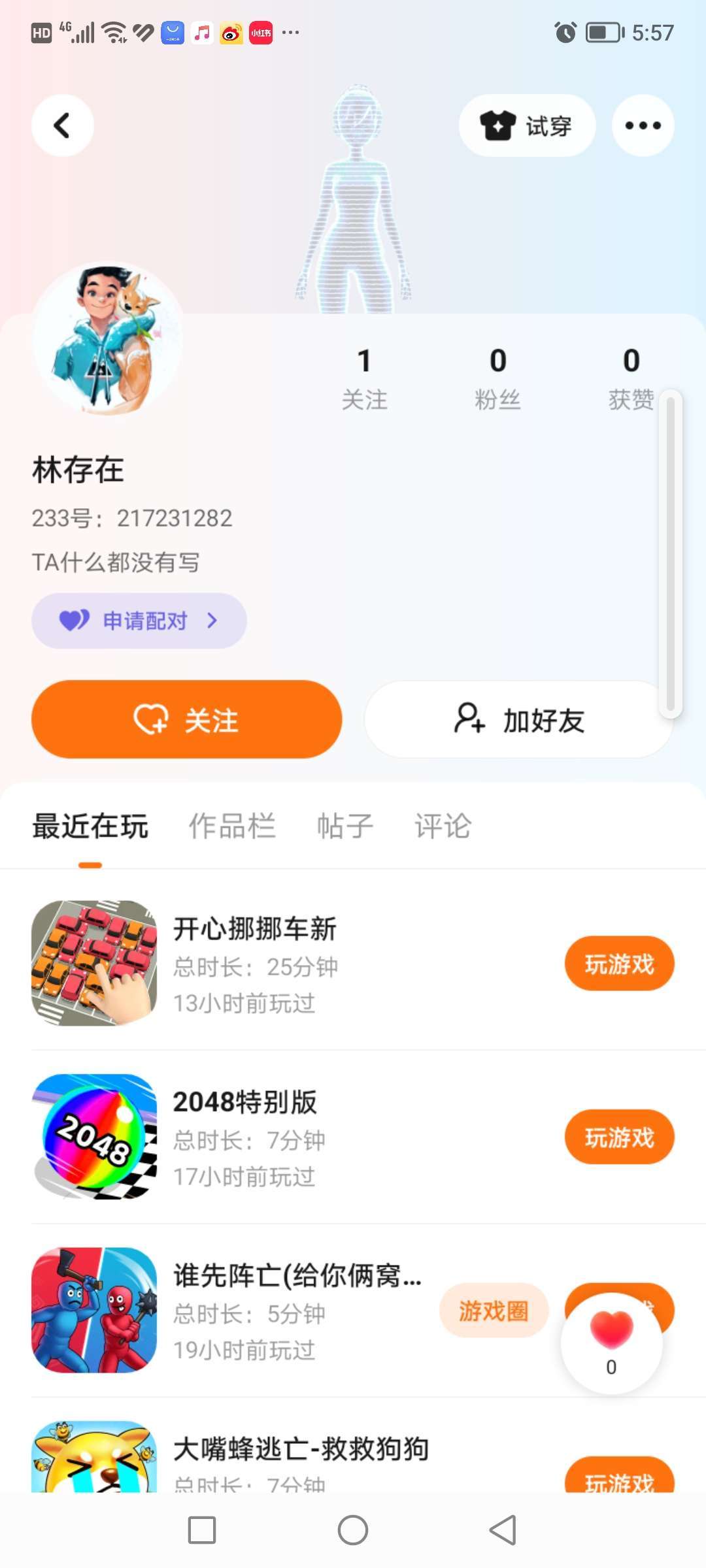The image size is (706, 1568).
Task: Open the 2048特别版 game icon
Action: pos(94,1137)
